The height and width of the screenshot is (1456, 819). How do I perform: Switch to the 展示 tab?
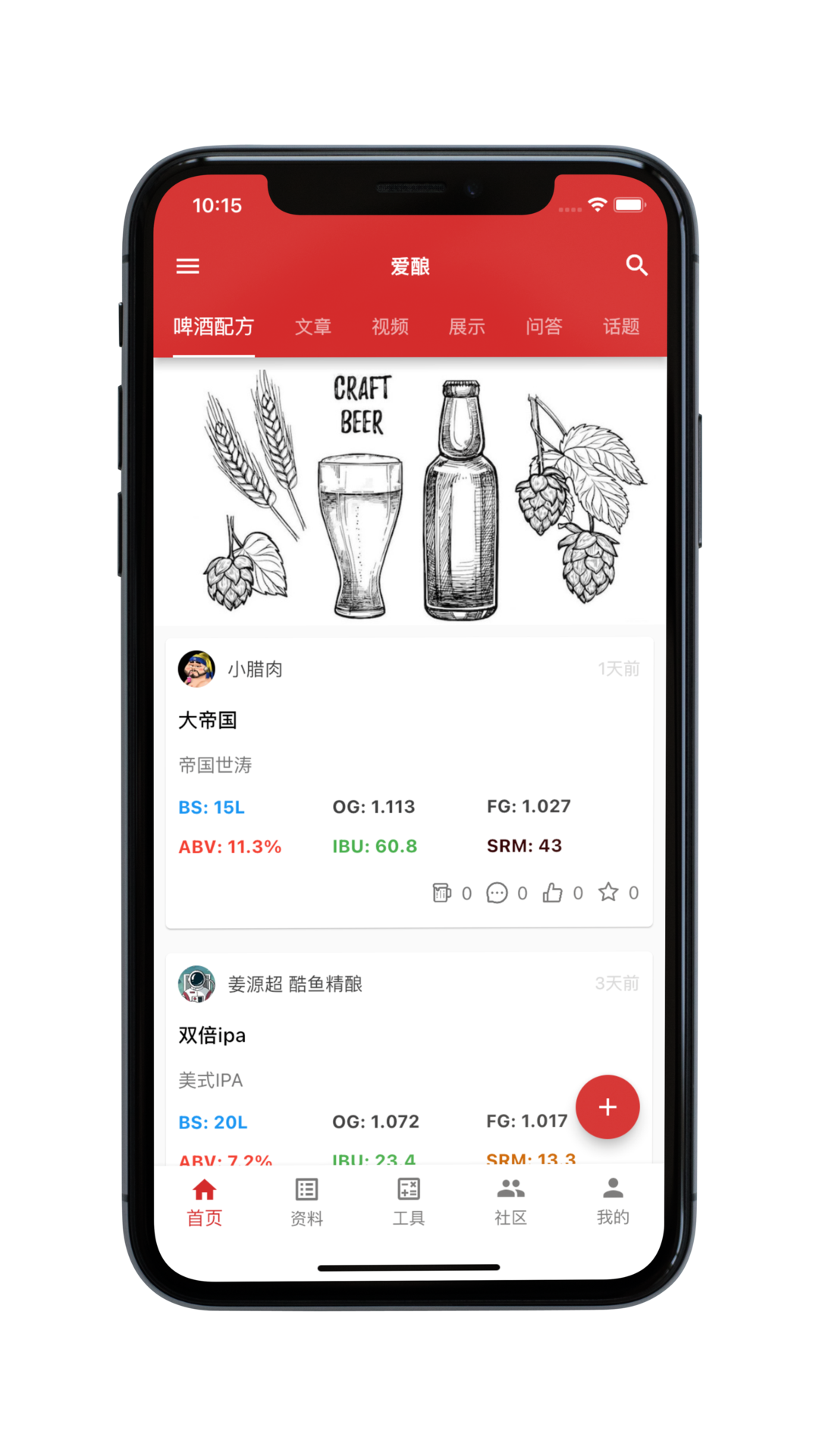coord(466,327)
